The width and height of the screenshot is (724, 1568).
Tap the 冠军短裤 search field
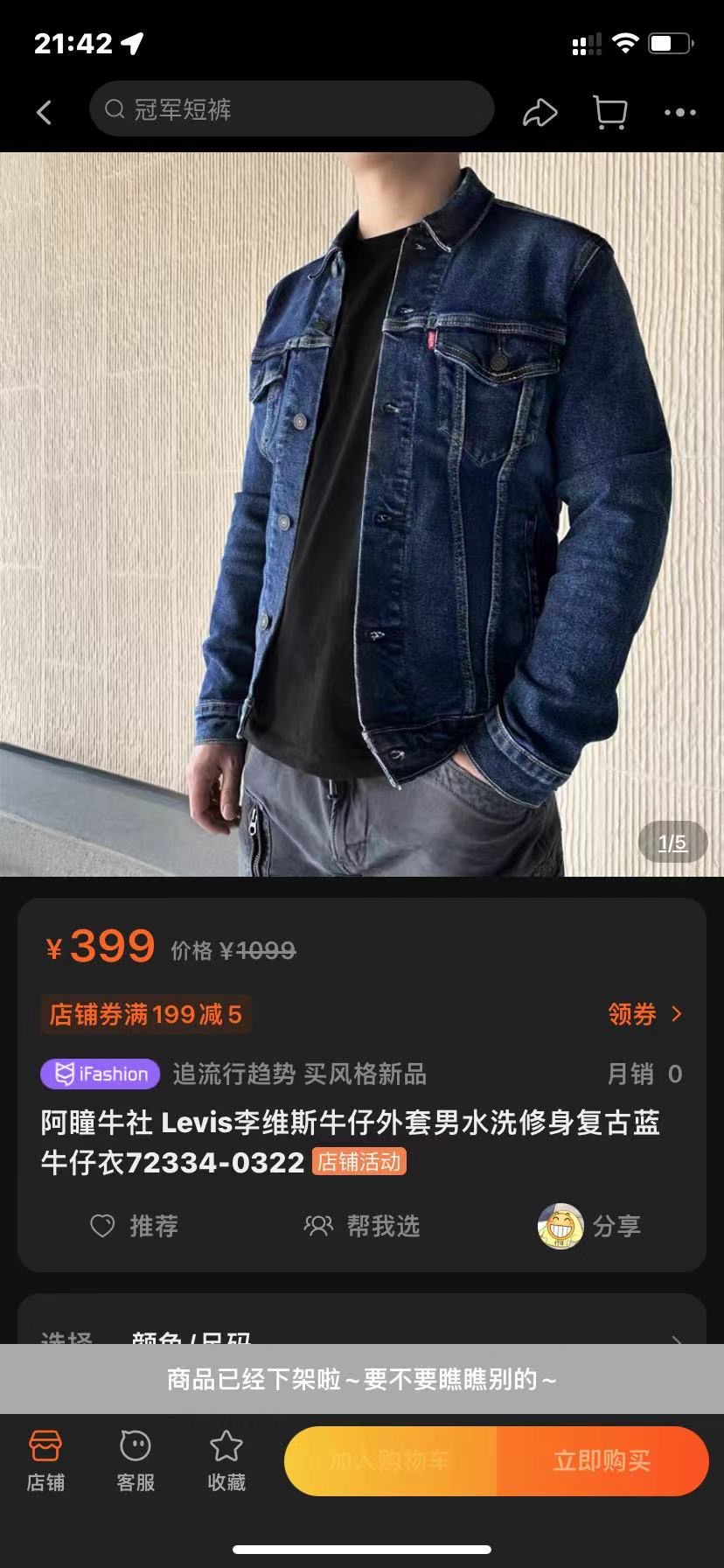(292, 109)
